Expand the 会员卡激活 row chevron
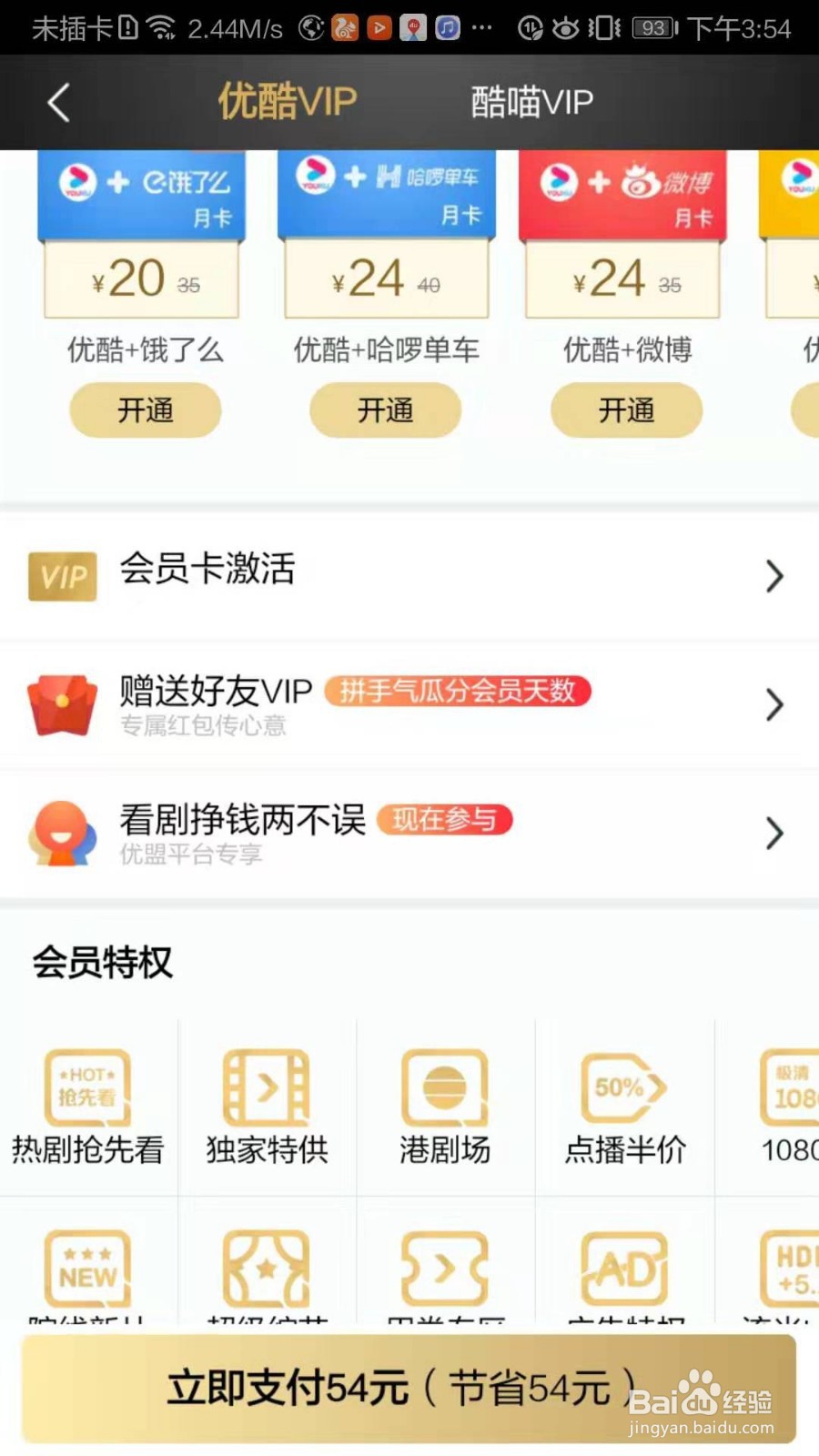This screenshot has width=819, height=1456. click(774, 575)
